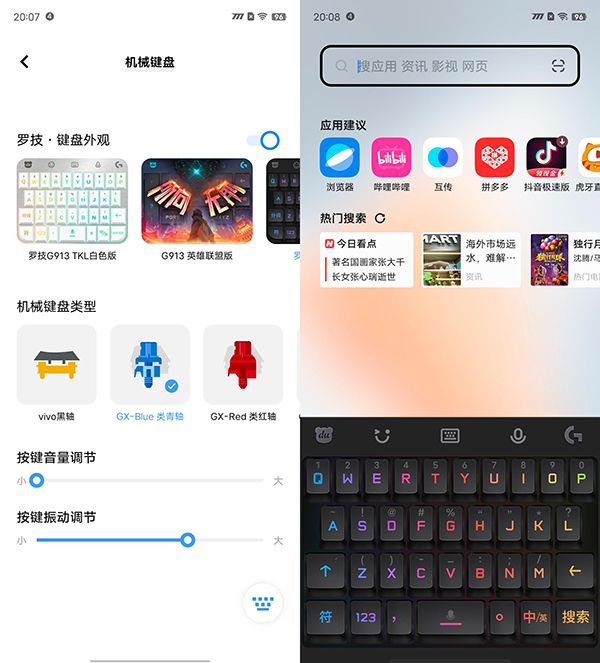Refresh the 热门搜索 list
The height and width of the screenshot is (663, 600).
click(x=380, y=218)
